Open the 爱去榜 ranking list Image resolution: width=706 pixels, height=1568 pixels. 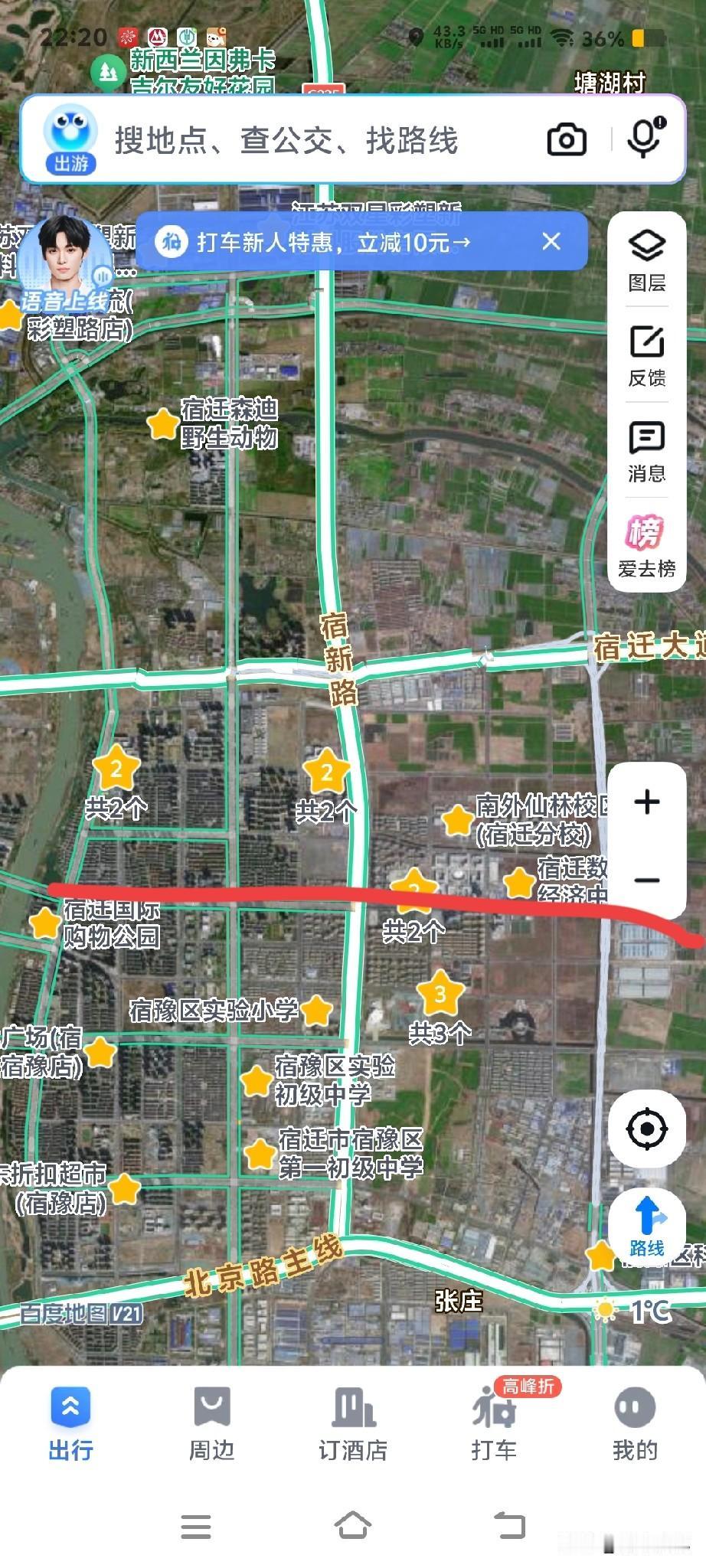646,546
